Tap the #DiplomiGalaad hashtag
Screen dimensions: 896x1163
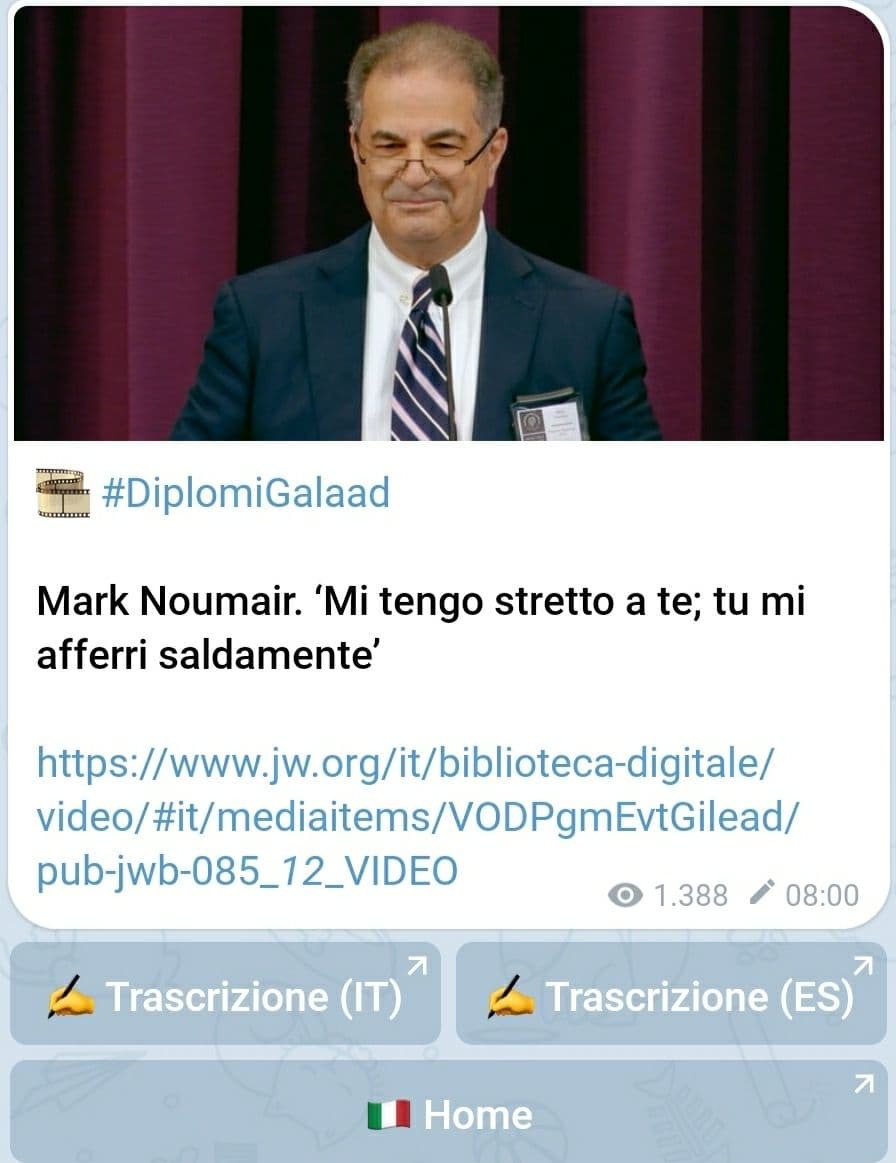[246, 493]
